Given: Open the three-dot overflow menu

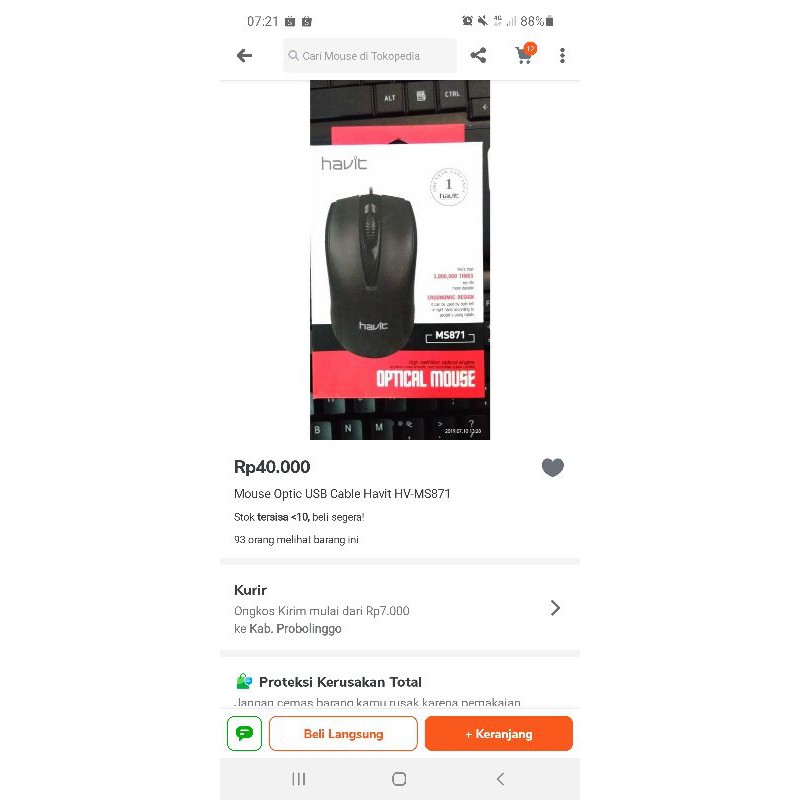Looking at the screenshot, I should (x=562, y=56).
